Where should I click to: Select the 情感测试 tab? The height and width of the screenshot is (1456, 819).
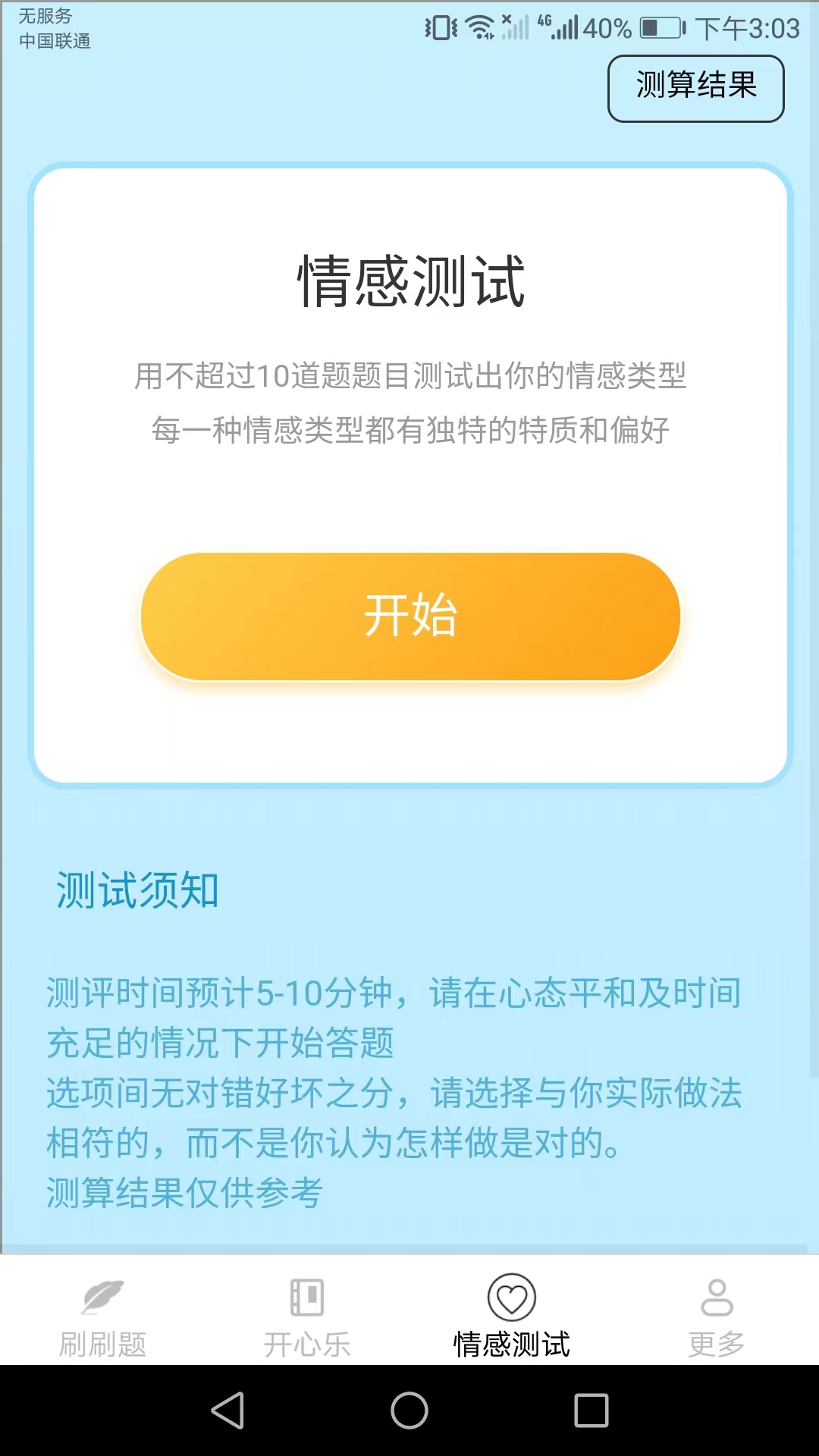point(512,1316)
